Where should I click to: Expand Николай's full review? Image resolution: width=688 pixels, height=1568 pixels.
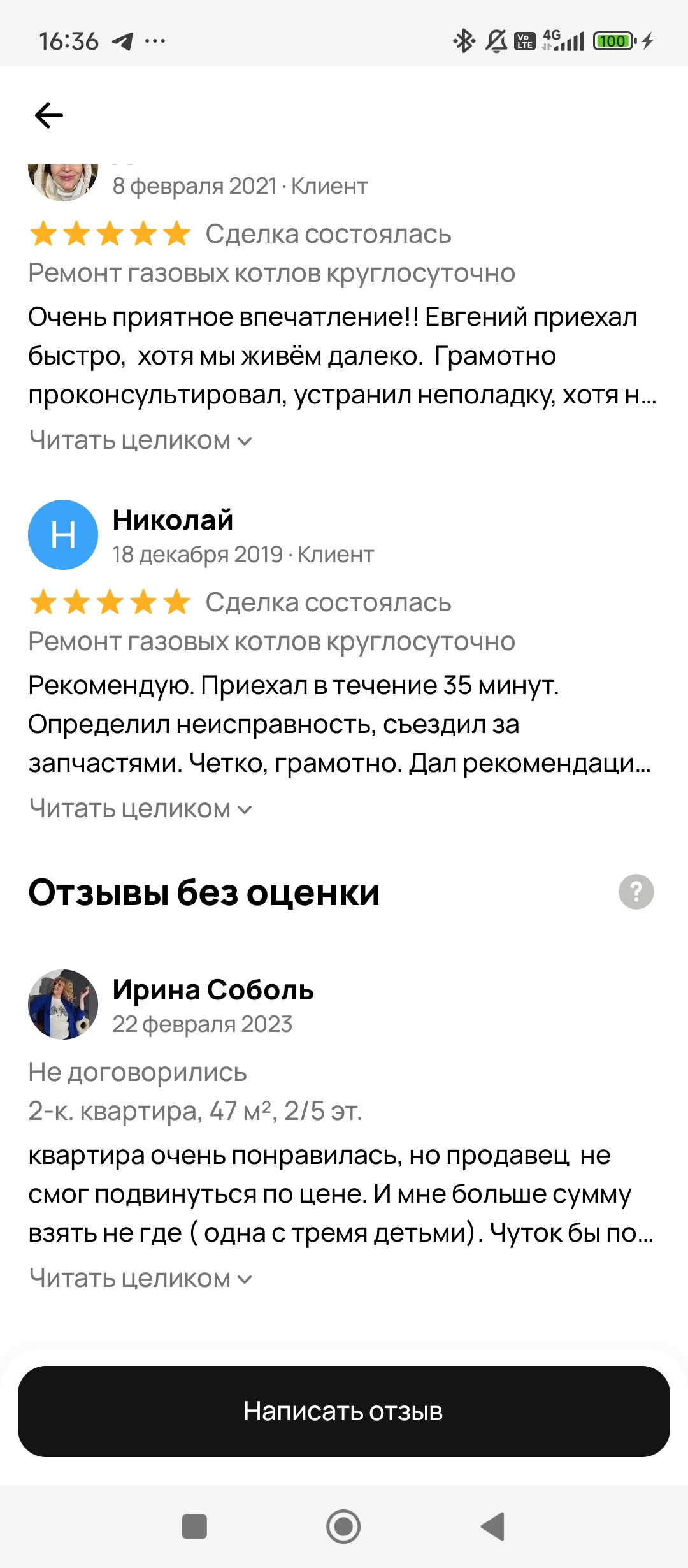[x=140, y=809]
